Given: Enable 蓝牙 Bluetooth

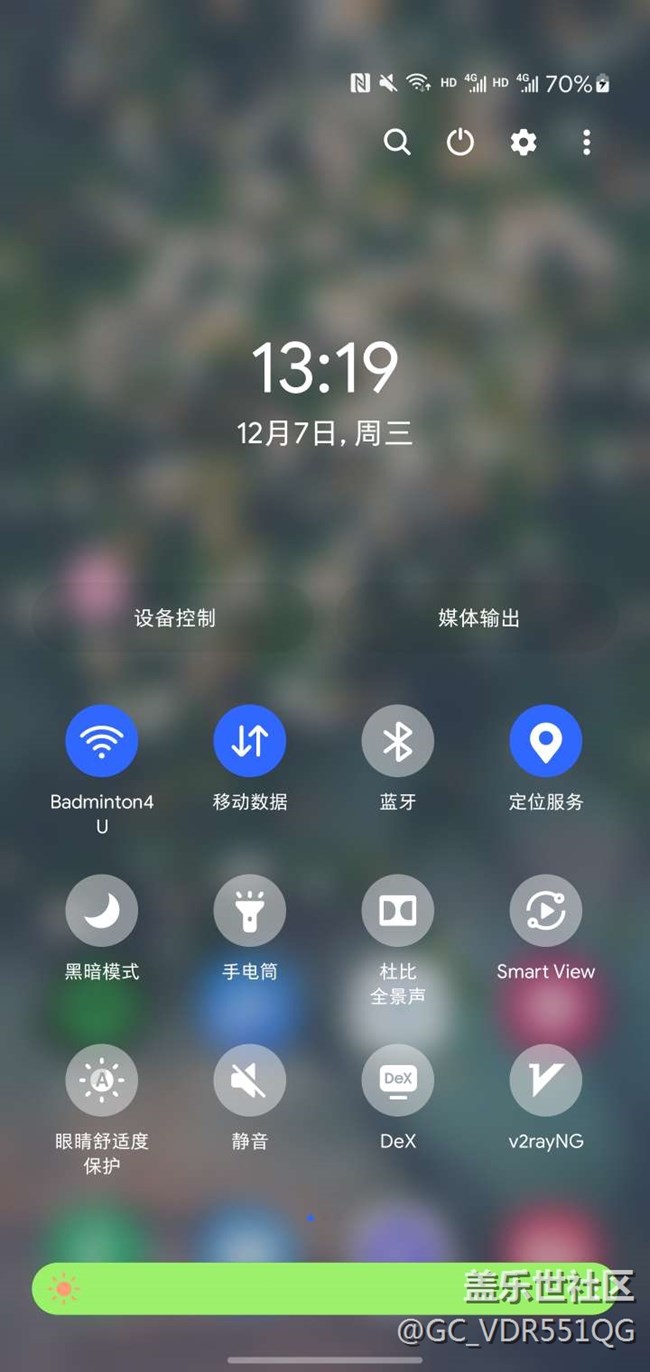Looking at the screenshot, I should point(398,741).
